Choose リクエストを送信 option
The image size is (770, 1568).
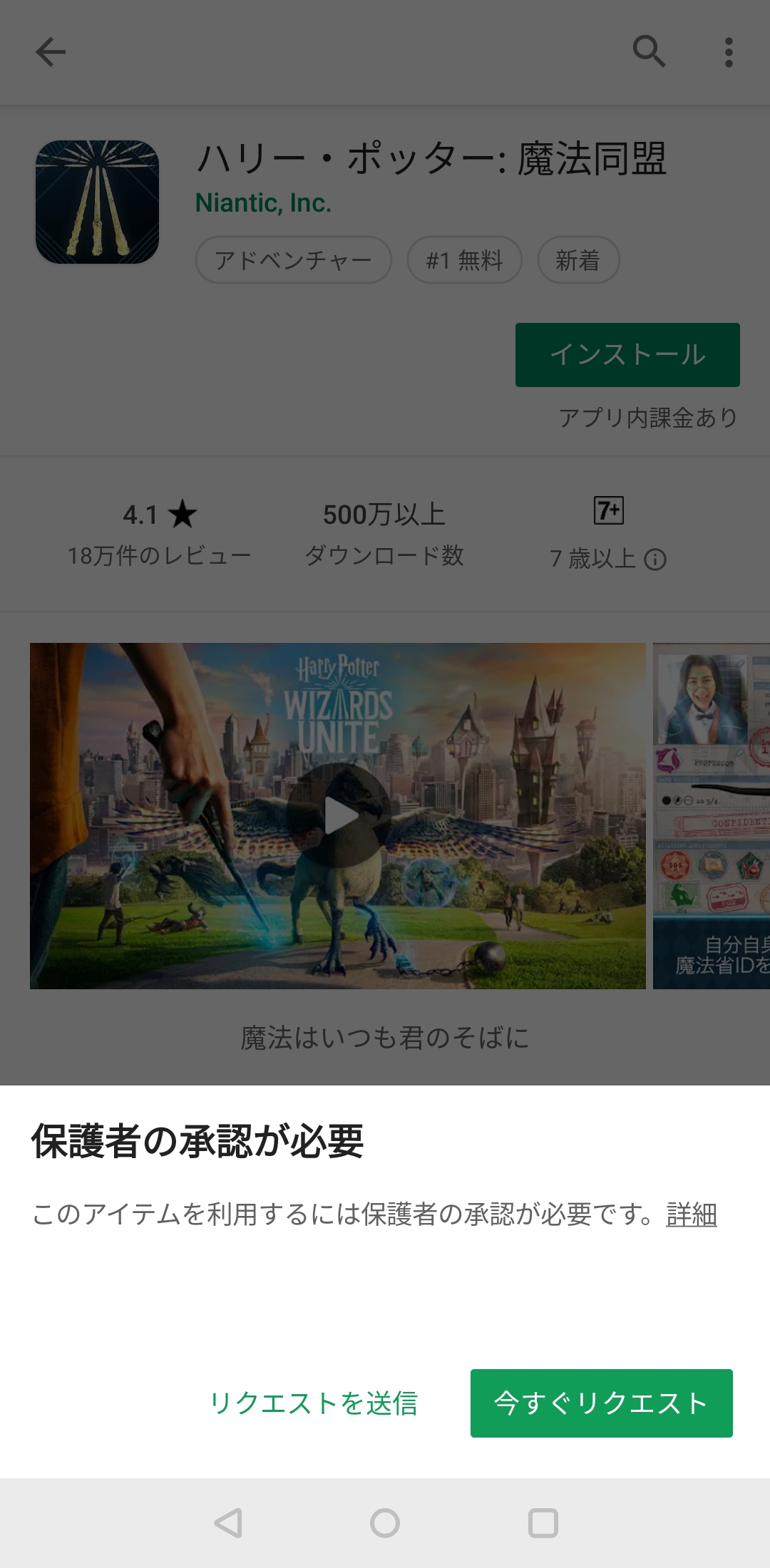tap(314, 1403)
